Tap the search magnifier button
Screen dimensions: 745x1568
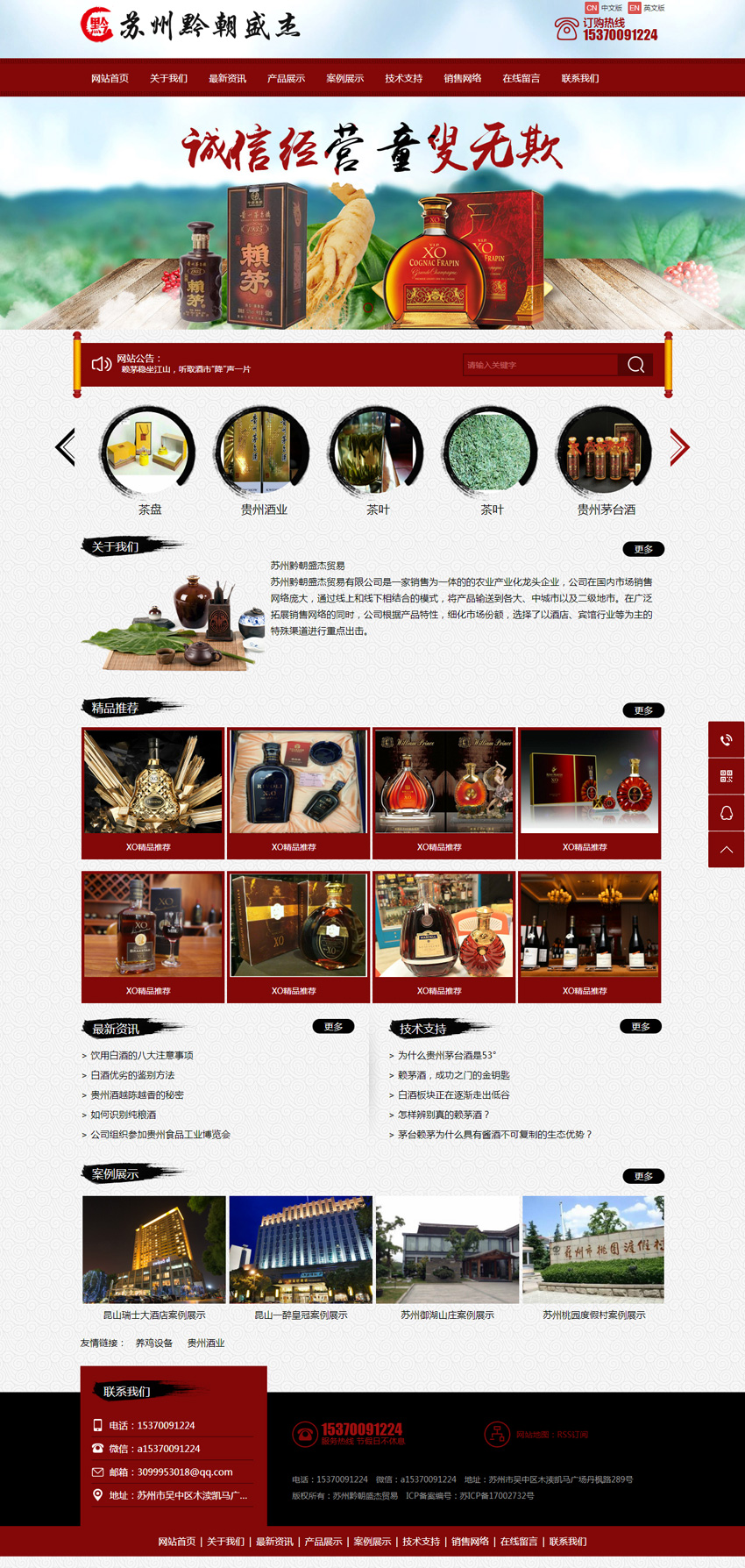(x=636, y=365)
